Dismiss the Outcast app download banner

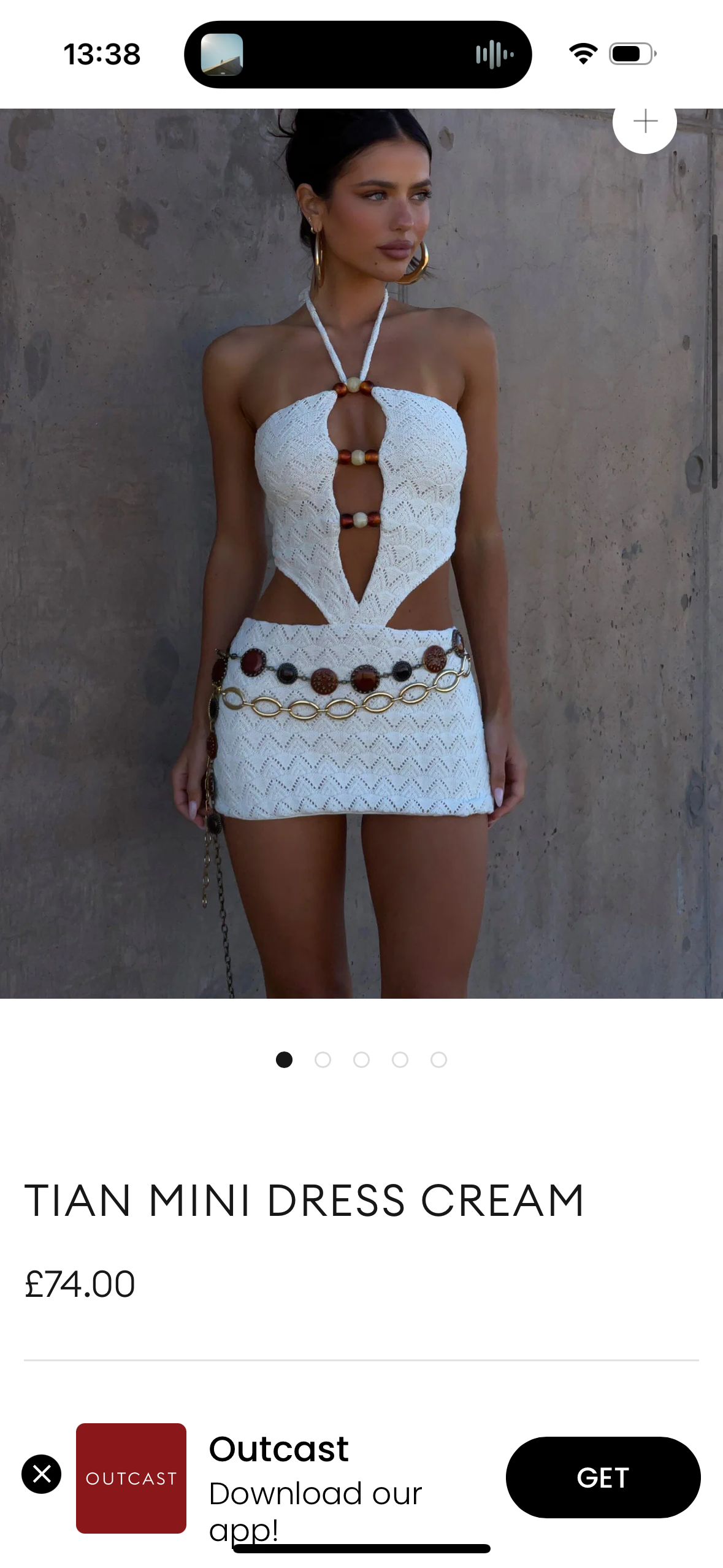pos(41,1474)
